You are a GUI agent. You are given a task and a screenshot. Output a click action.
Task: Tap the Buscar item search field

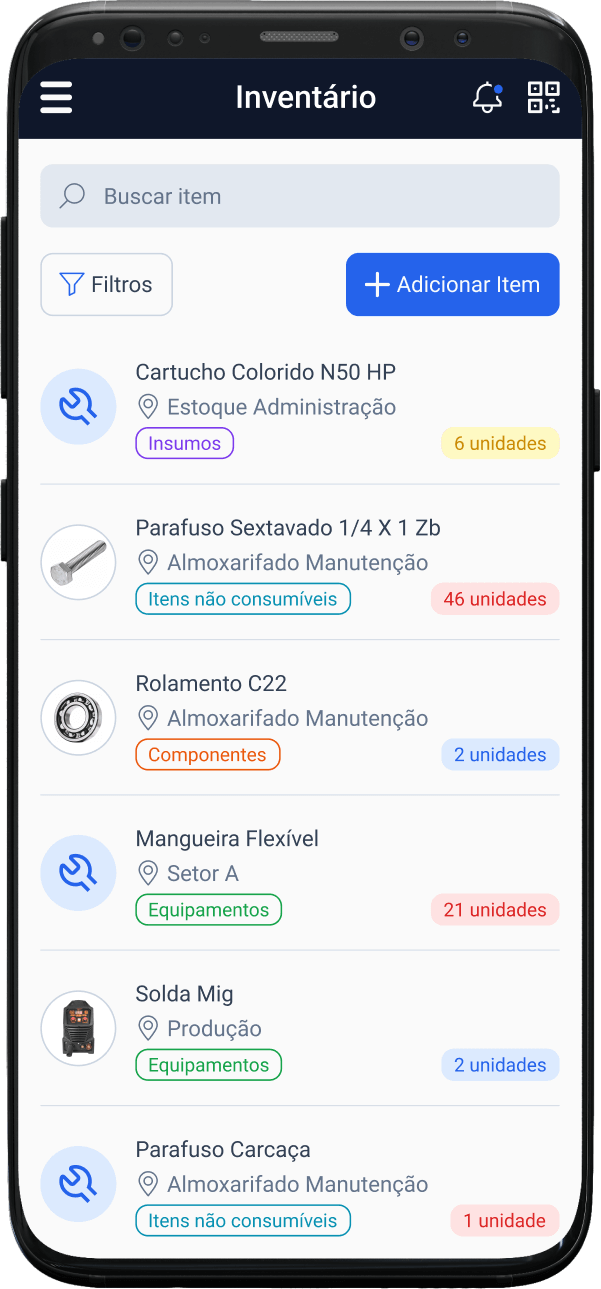[300, 196]
